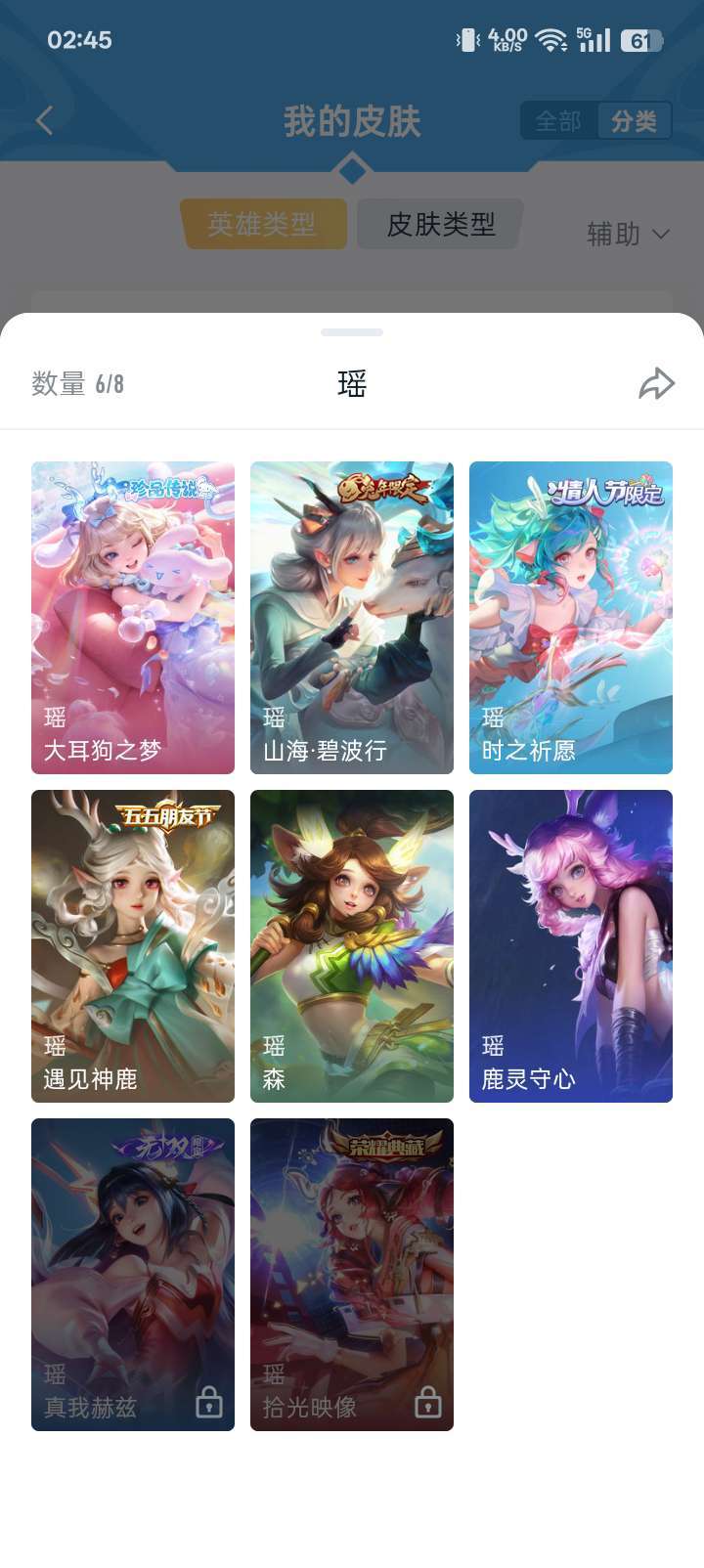The width and height of the screenshot is (704, 1568).
Task: Open the 森 skin card
Action: 352,946
